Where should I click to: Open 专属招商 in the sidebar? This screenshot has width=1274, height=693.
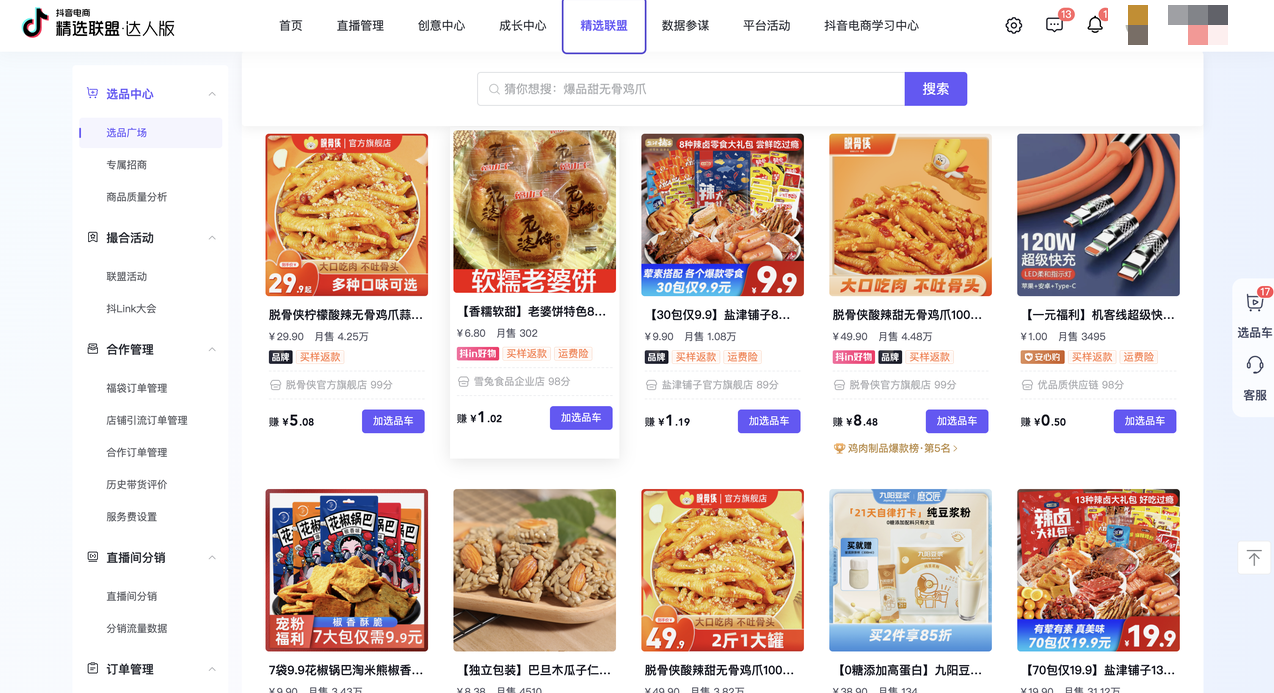pyautogui.click(x=127, y=165)
